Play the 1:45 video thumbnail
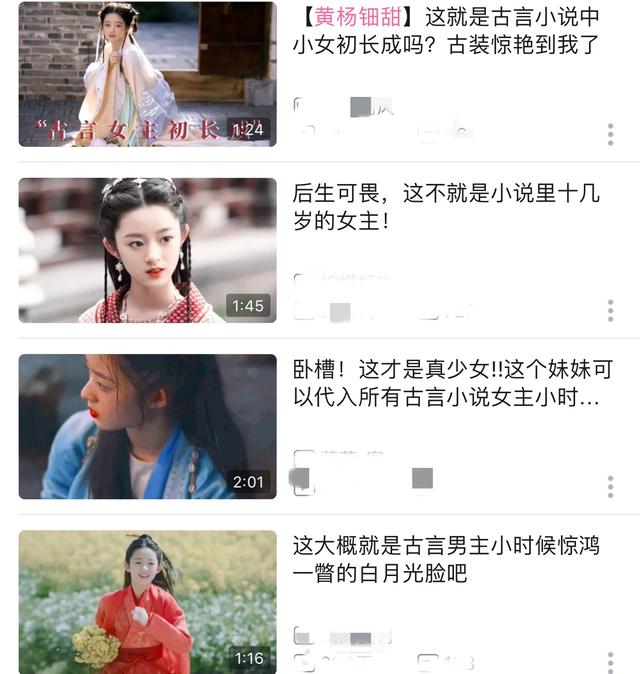640x674 pixels. [x=147, y=250]
